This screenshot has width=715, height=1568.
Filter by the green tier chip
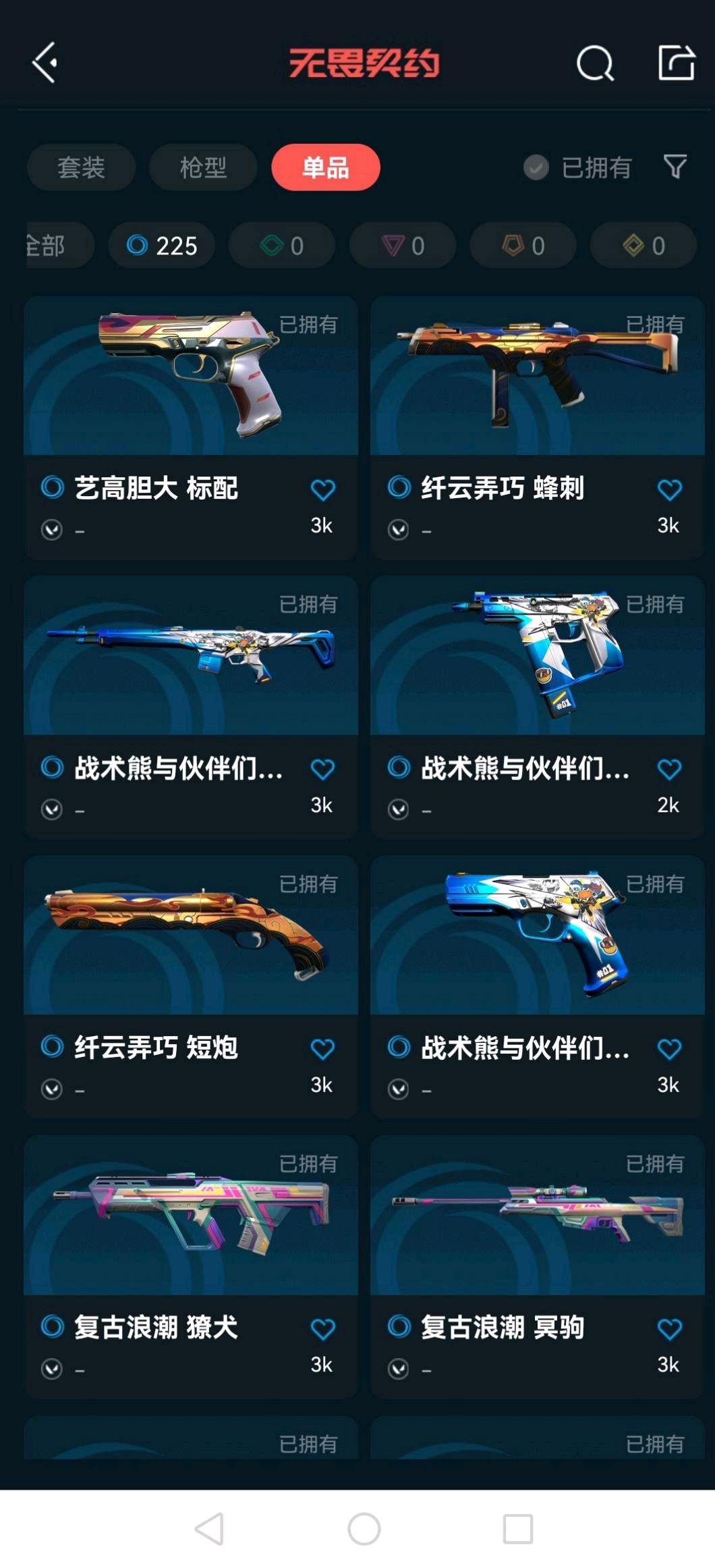tap(282, 245)
